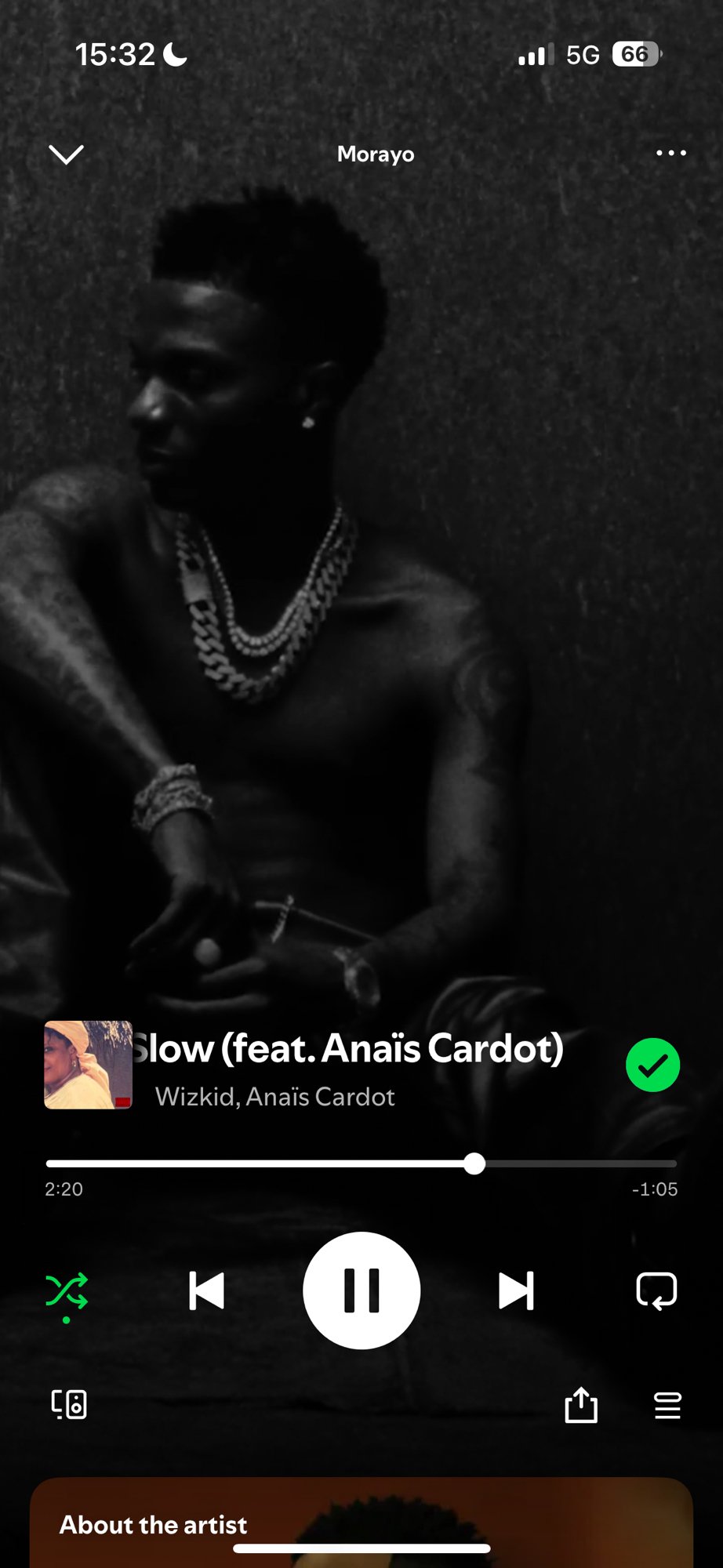
Task: Collapse the now playing view
Action: pos(66,154)
